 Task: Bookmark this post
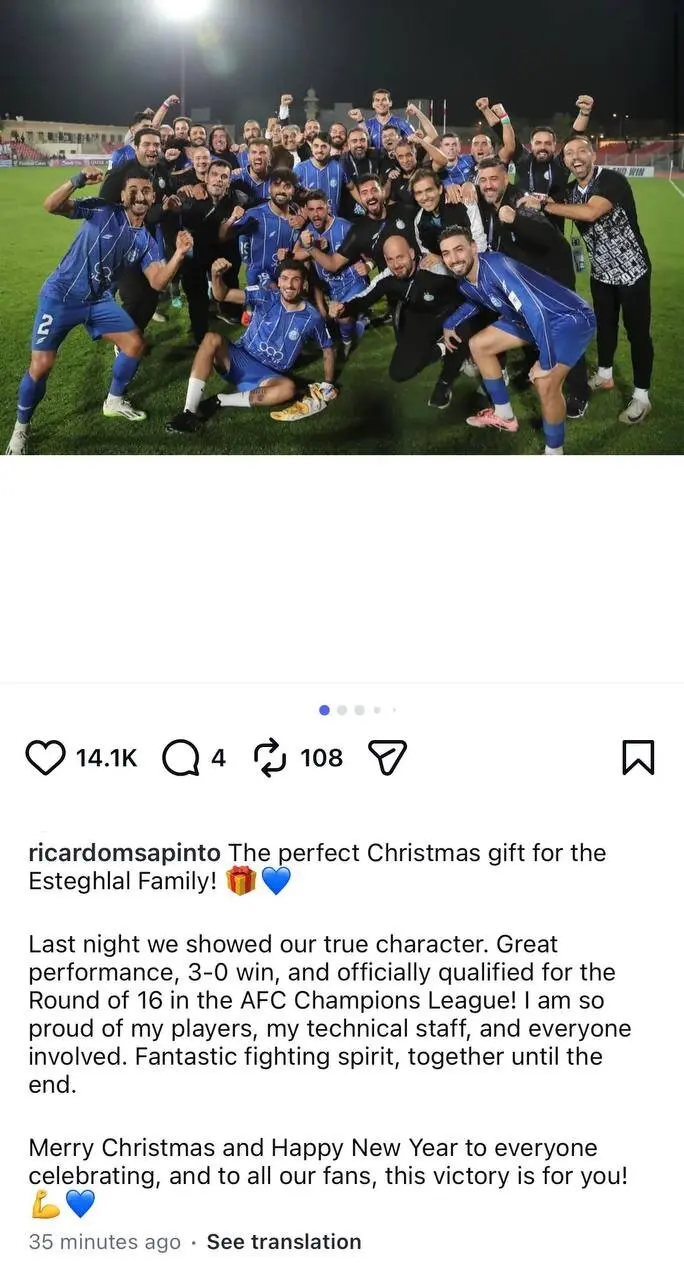pyautogui.click(x=638, y=758)
